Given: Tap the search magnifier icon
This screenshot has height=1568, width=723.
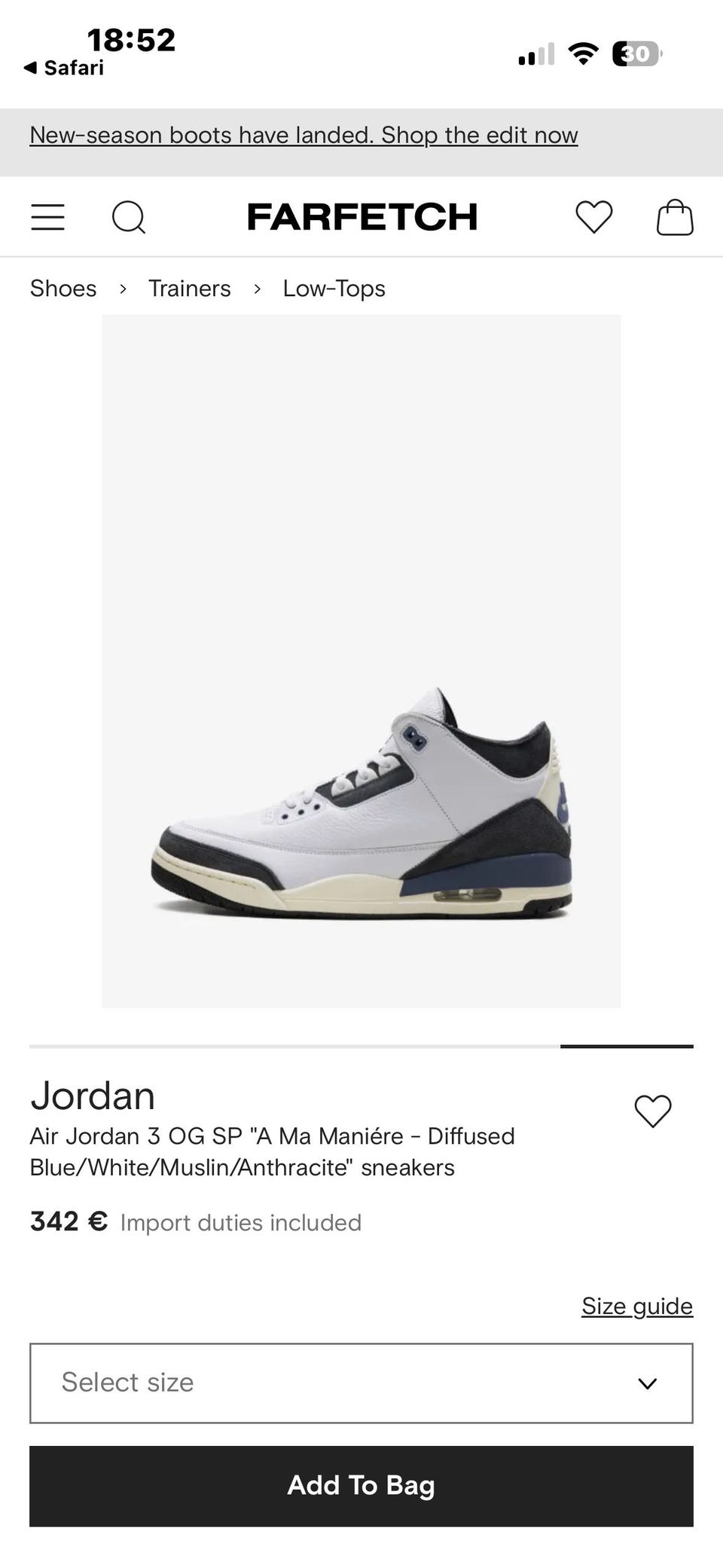Looking at the screenshot, I should click(x=129, y=218).
